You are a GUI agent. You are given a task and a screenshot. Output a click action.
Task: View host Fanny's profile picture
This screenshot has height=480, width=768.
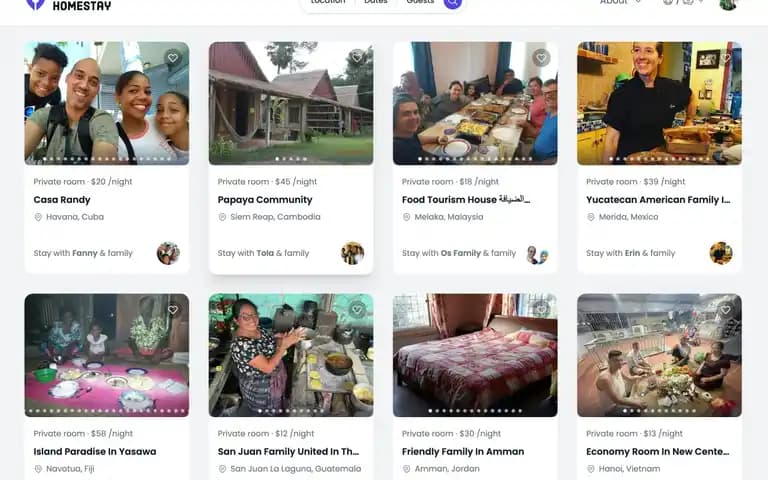pyautogui.click(x=168, y=253)
